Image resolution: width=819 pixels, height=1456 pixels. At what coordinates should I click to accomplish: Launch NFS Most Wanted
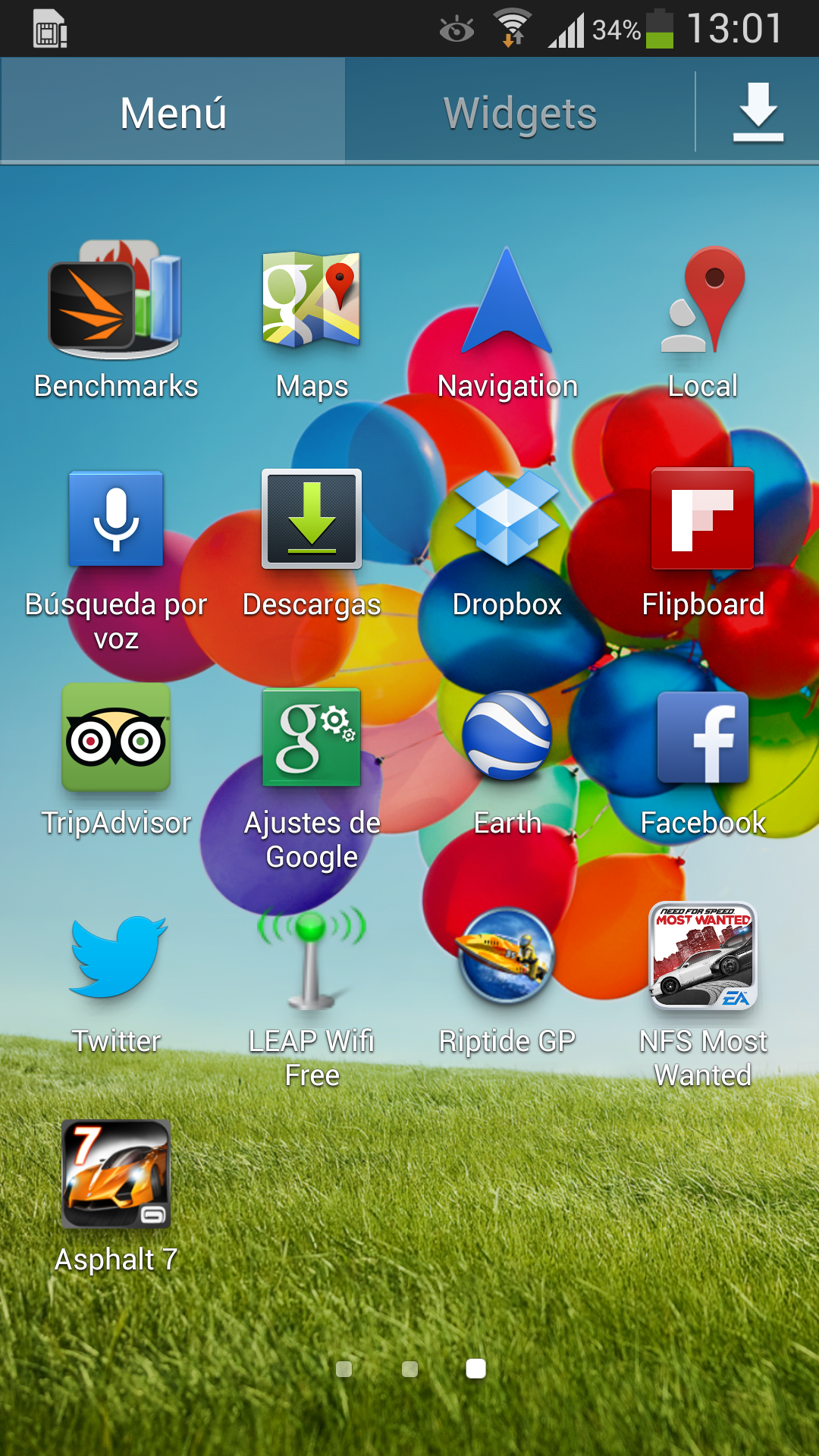703,955
